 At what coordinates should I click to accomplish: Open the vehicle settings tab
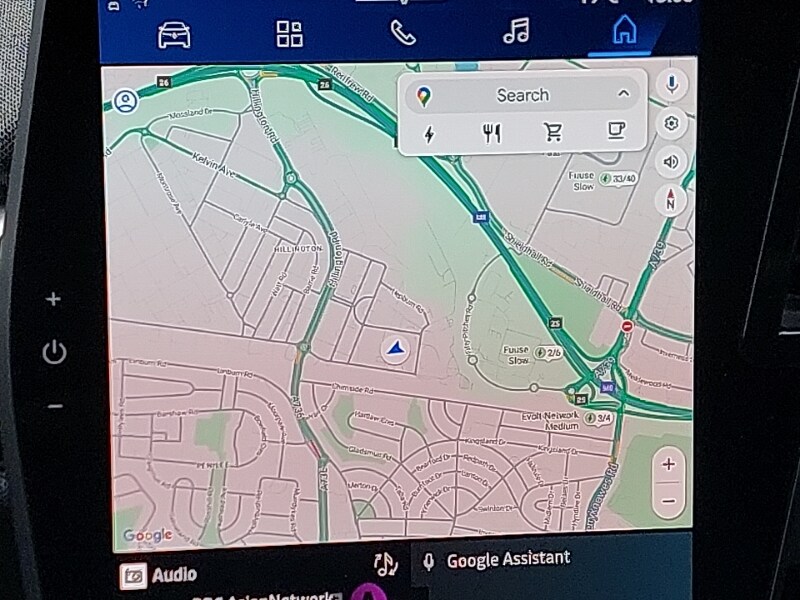175,34
